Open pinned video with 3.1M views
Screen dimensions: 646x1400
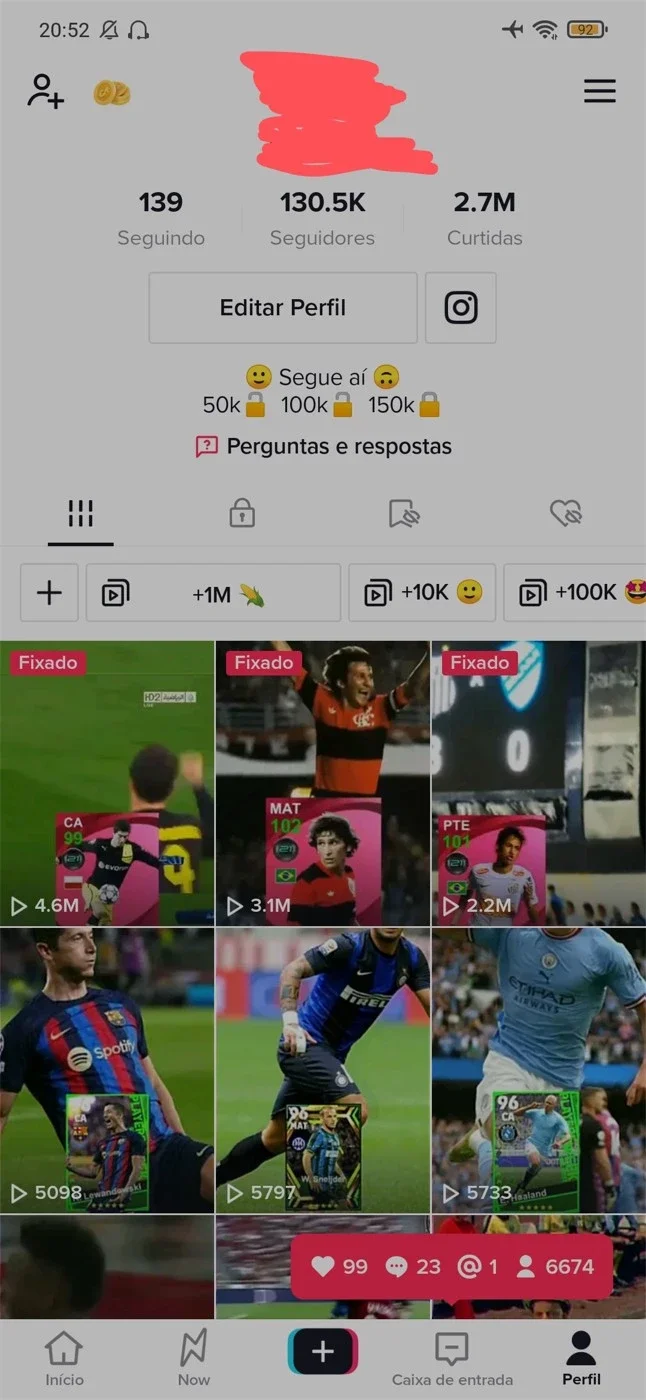(323, 783)
